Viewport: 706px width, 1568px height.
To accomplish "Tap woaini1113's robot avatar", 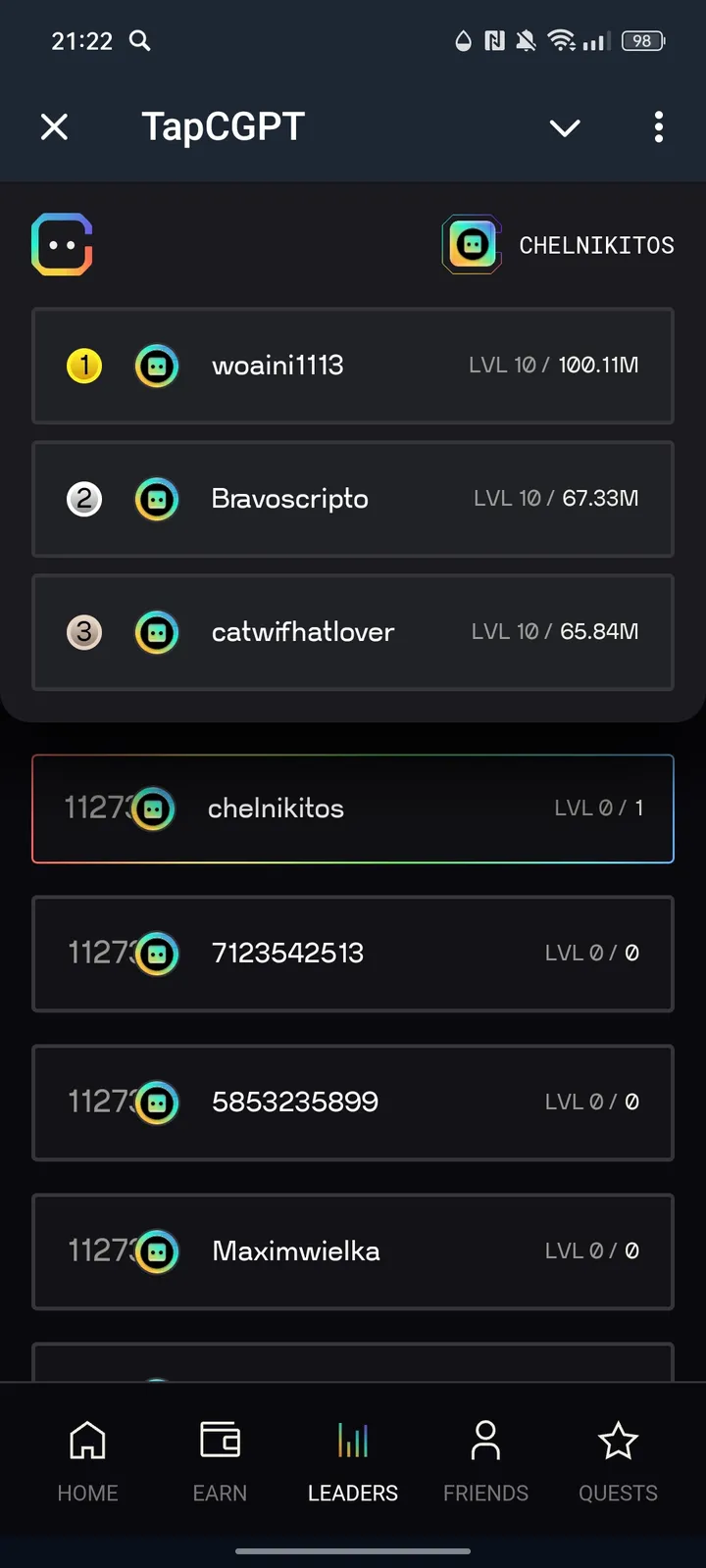I will click(157, 366).
